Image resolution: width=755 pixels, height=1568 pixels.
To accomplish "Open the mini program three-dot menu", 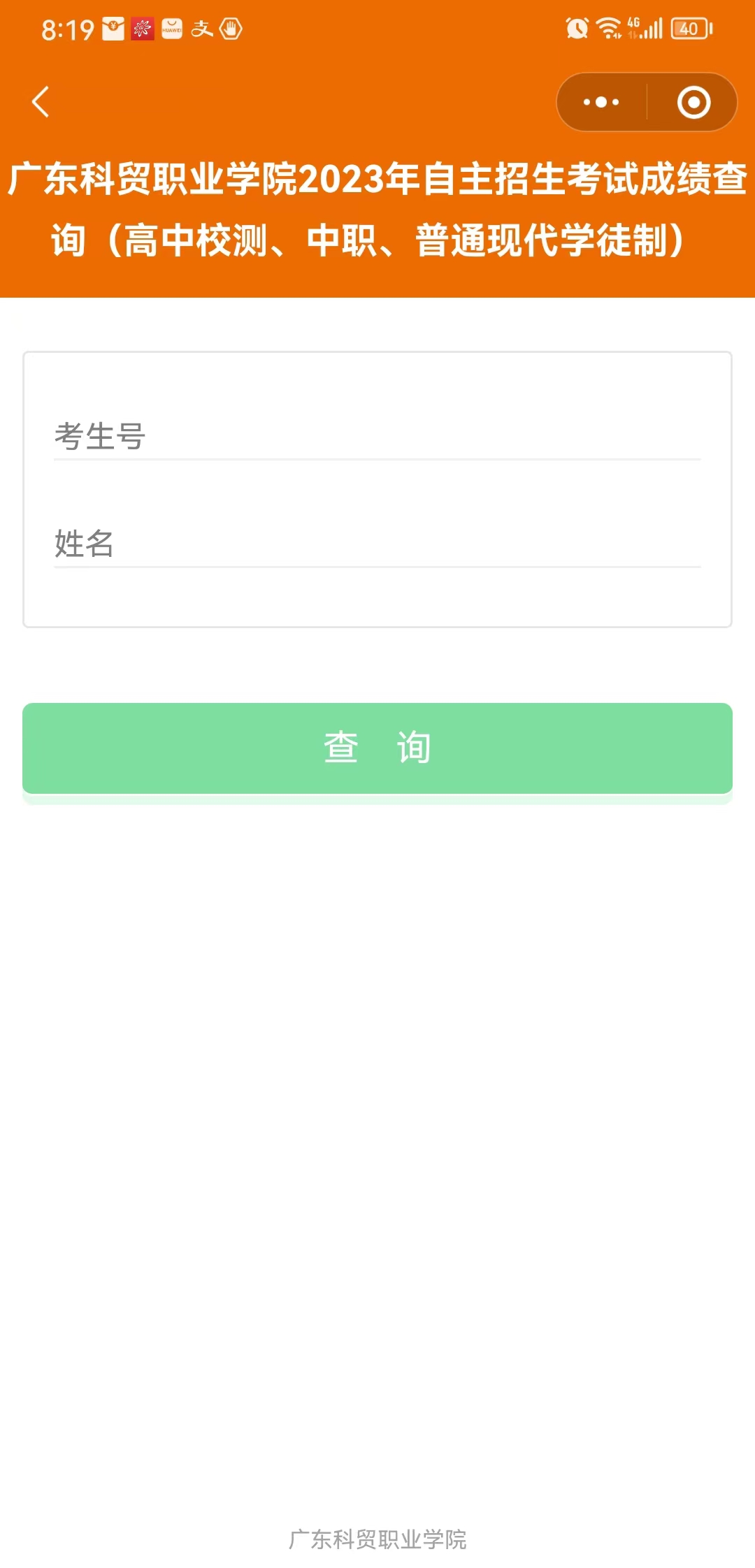I will pyautogui.click(x=601, y=102).
